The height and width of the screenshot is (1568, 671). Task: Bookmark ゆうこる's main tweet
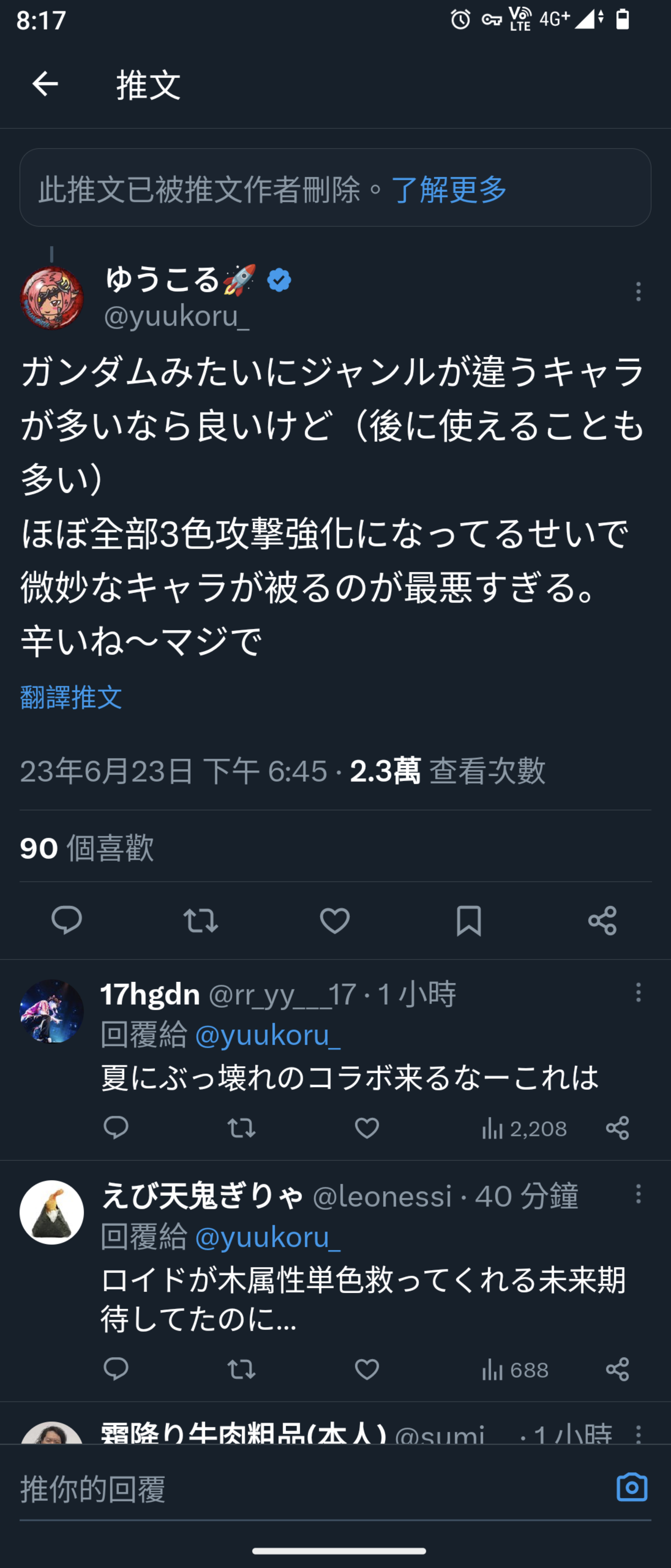(x=469, y=920)
